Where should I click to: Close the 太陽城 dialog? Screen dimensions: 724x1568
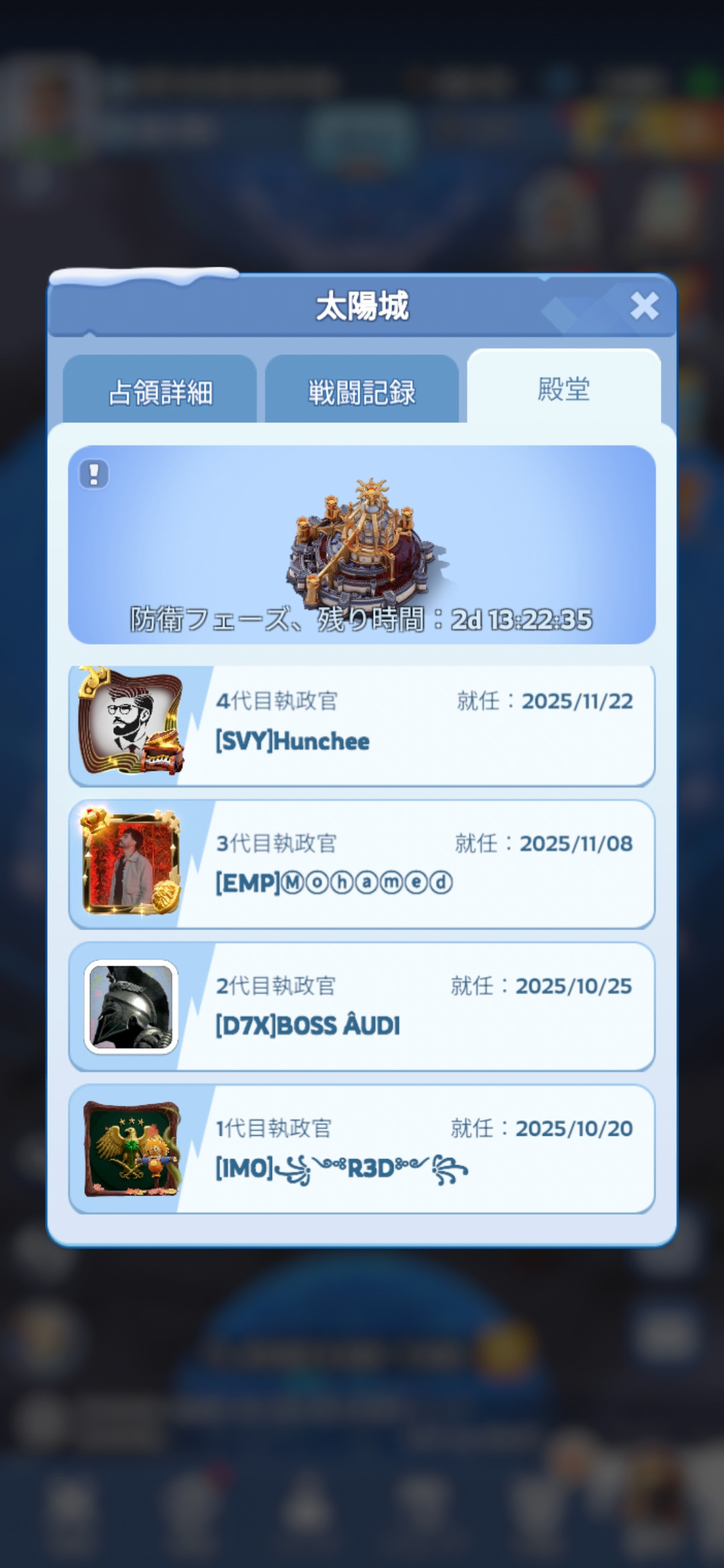[x=644, y=306]
